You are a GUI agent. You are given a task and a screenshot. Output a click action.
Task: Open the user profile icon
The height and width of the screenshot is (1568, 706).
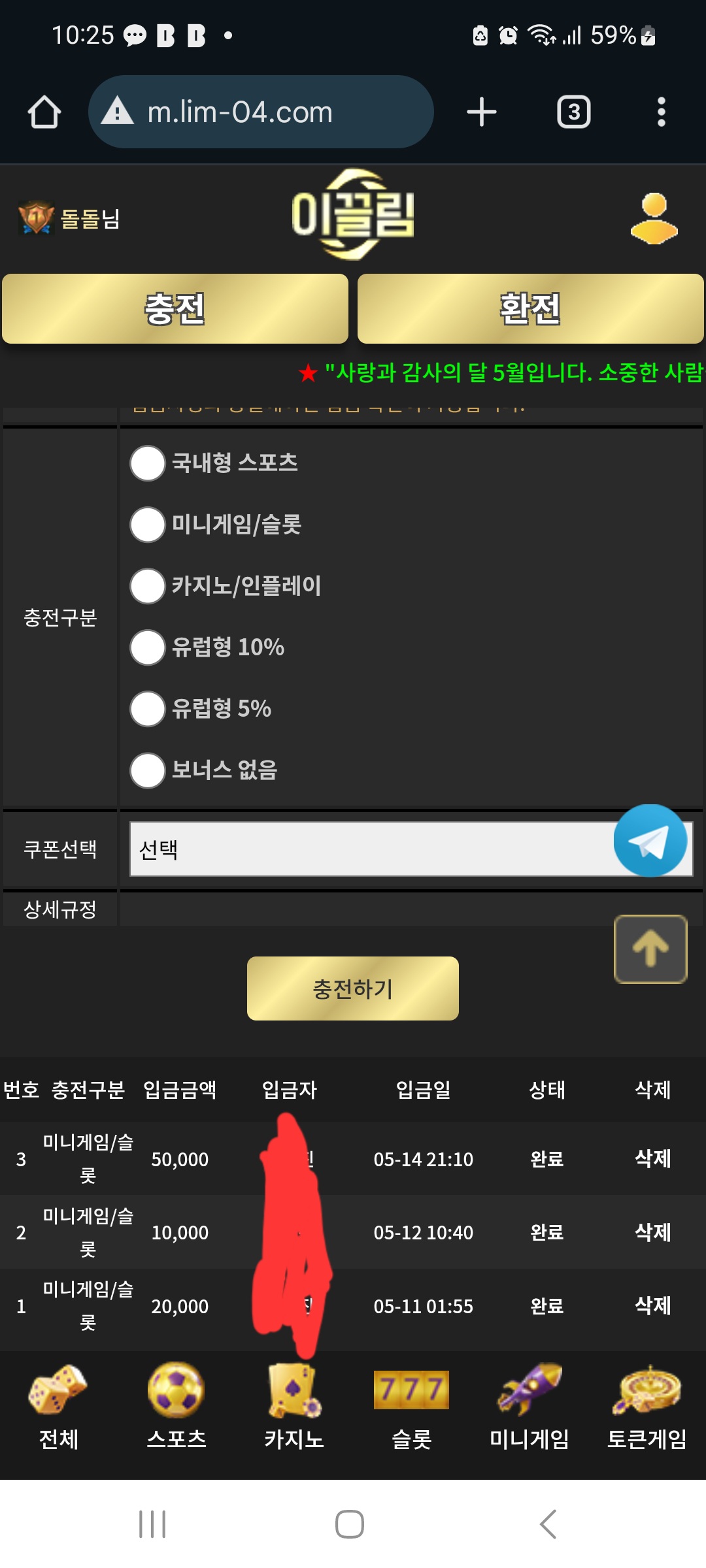(x=654, y=218)
